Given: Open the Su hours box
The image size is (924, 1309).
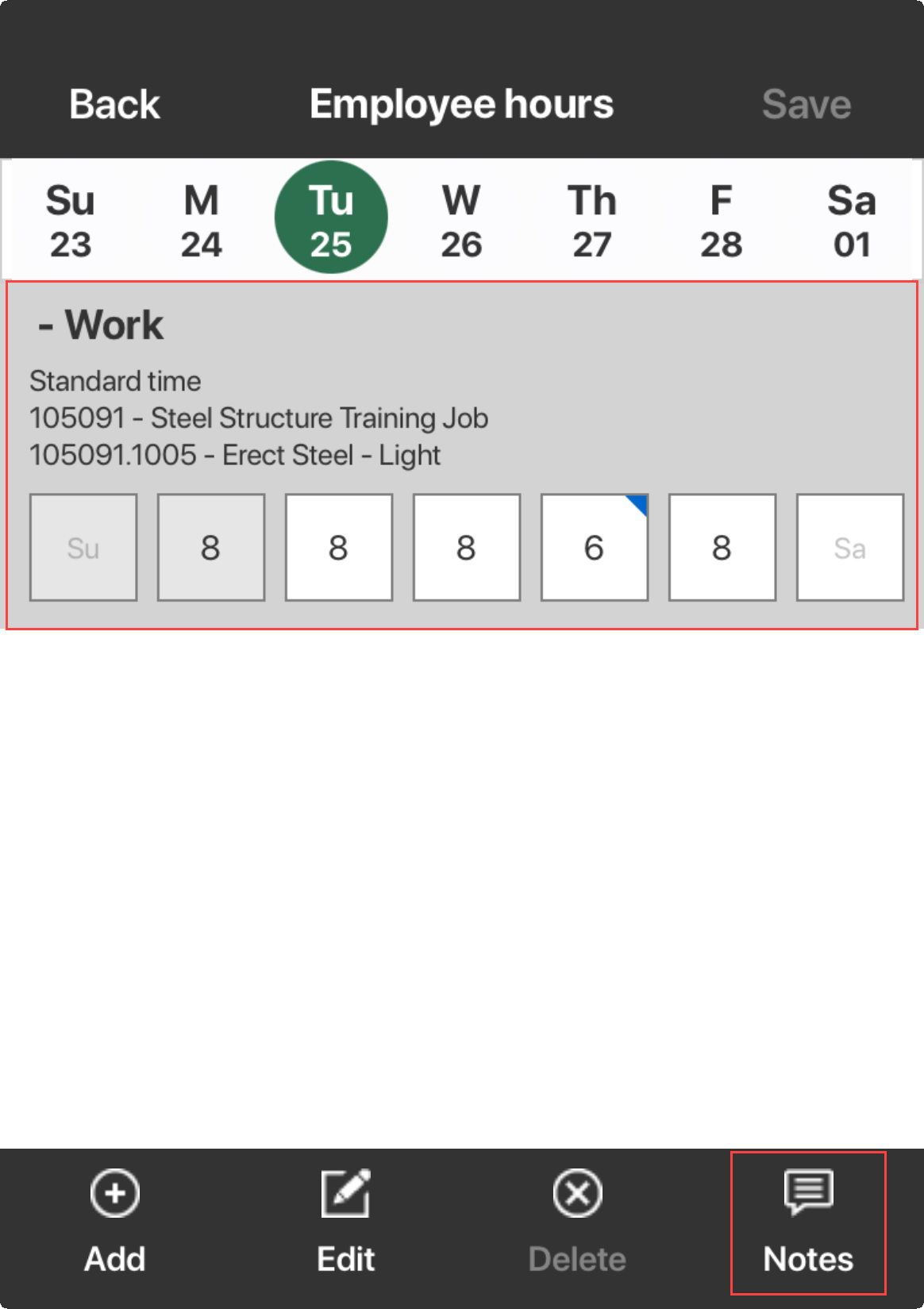Looking at the screenshot, I should coord(83,548).
